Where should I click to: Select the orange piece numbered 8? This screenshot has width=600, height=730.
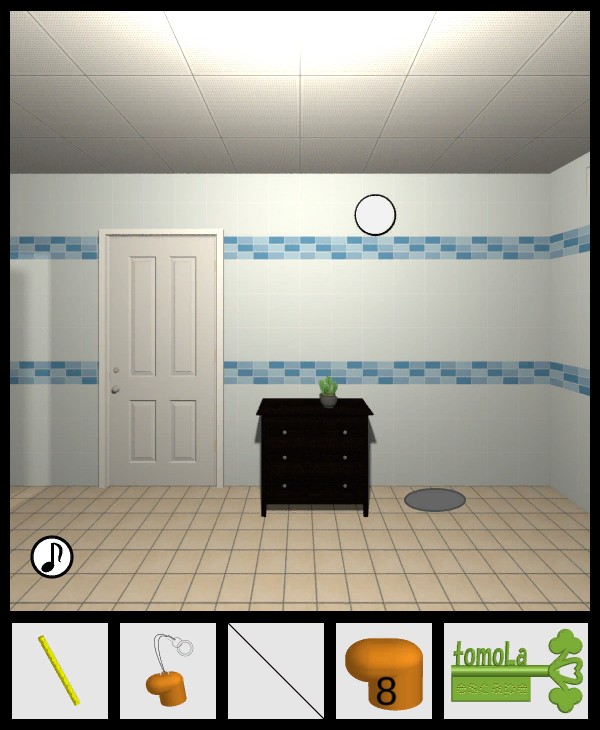[384, 671]
